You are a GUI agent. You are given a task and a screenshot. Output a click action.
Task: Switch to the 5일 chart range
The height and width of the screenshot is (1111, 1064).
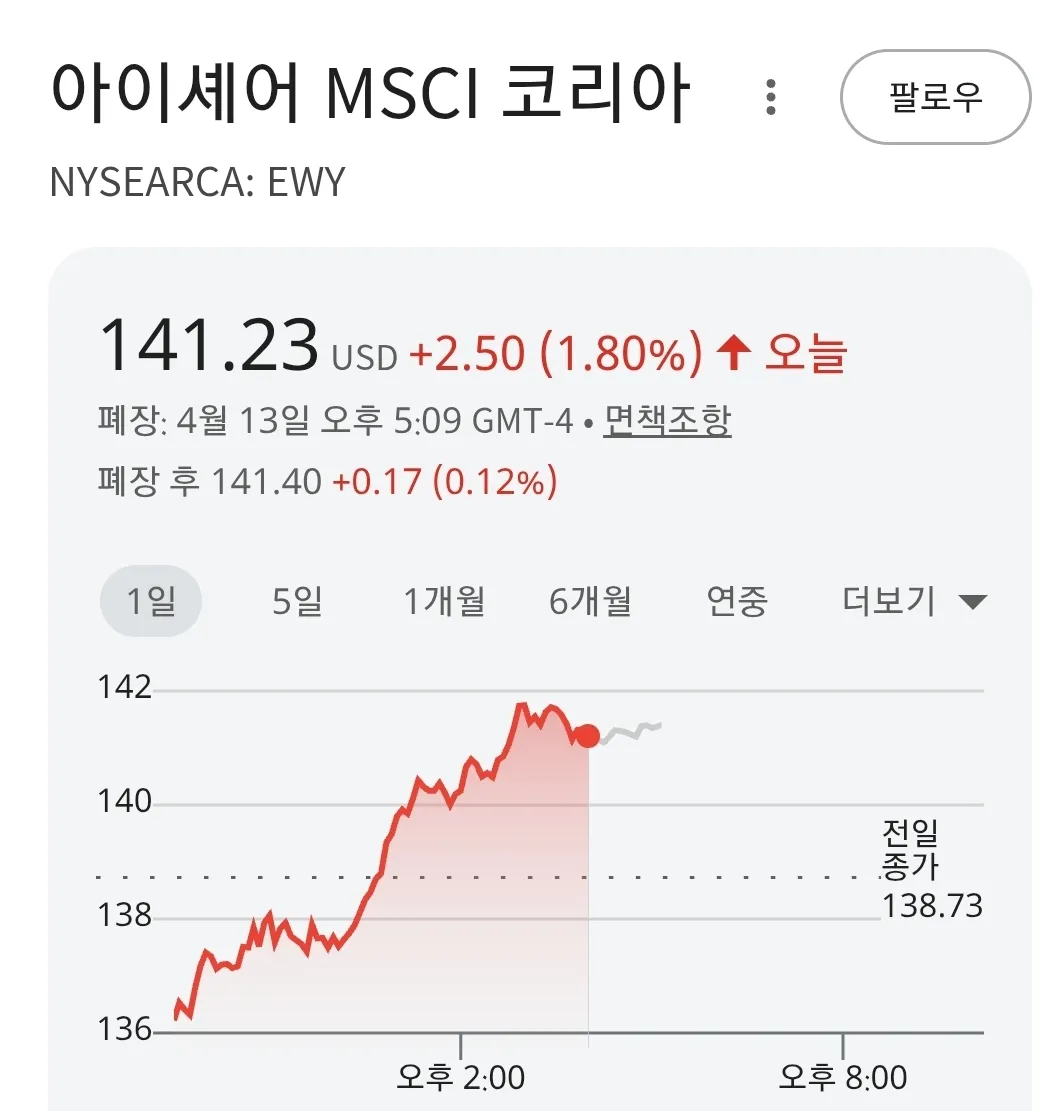(297, 602)
